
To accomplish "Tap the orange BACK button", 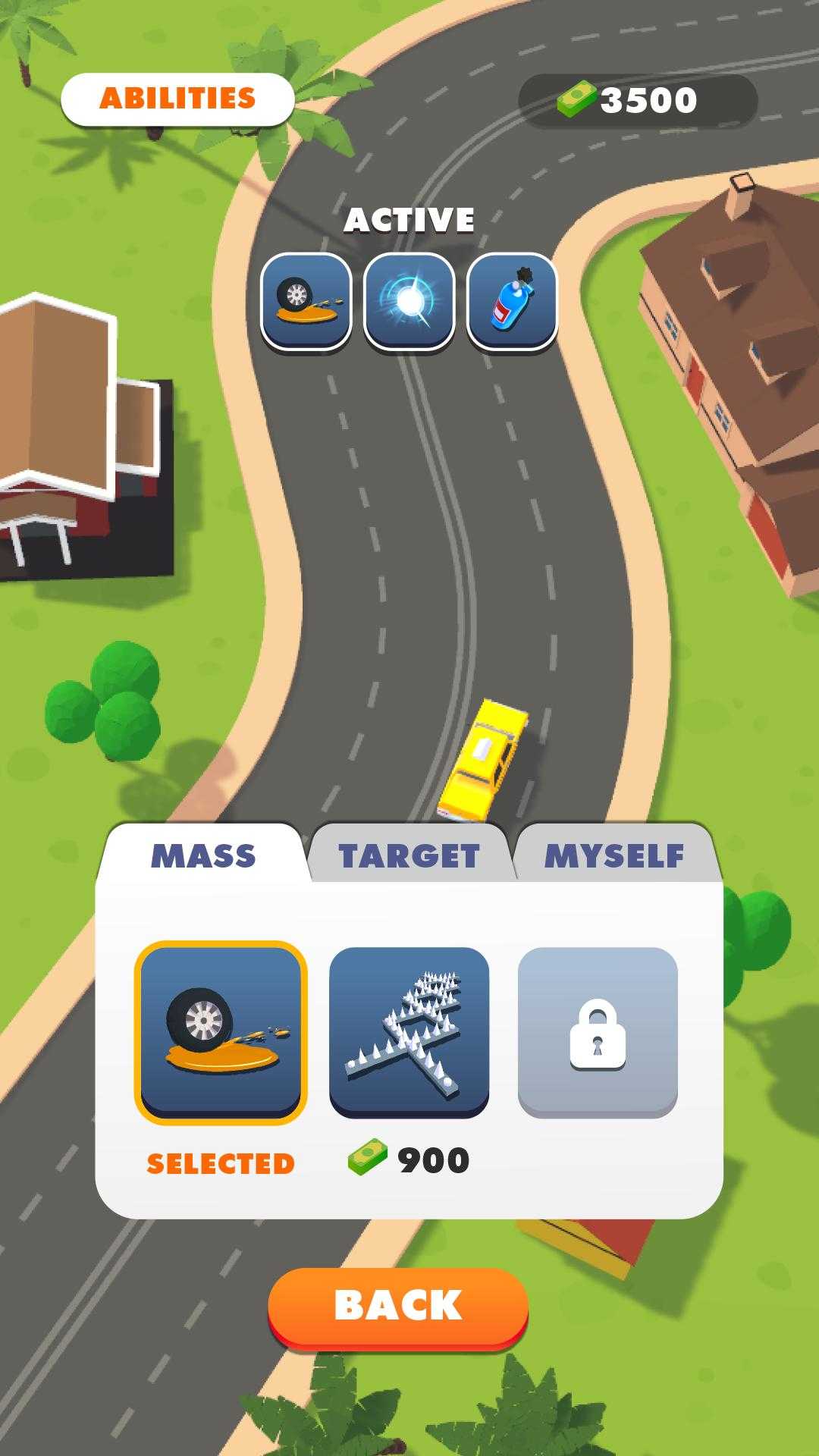I will pyautogui.click(x=397, y=1306).
